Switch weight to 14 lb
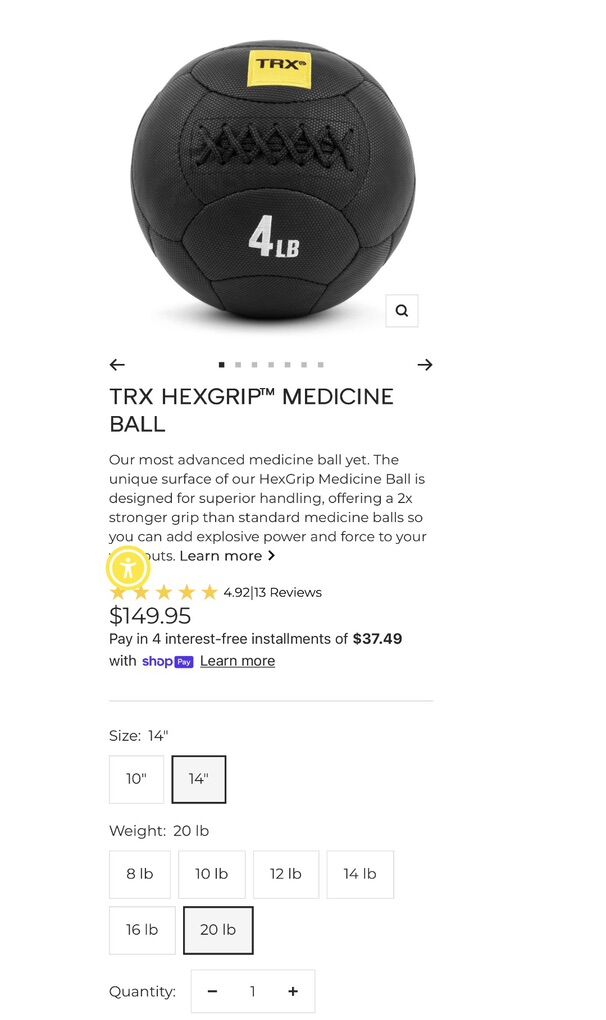 coord(360,874)
